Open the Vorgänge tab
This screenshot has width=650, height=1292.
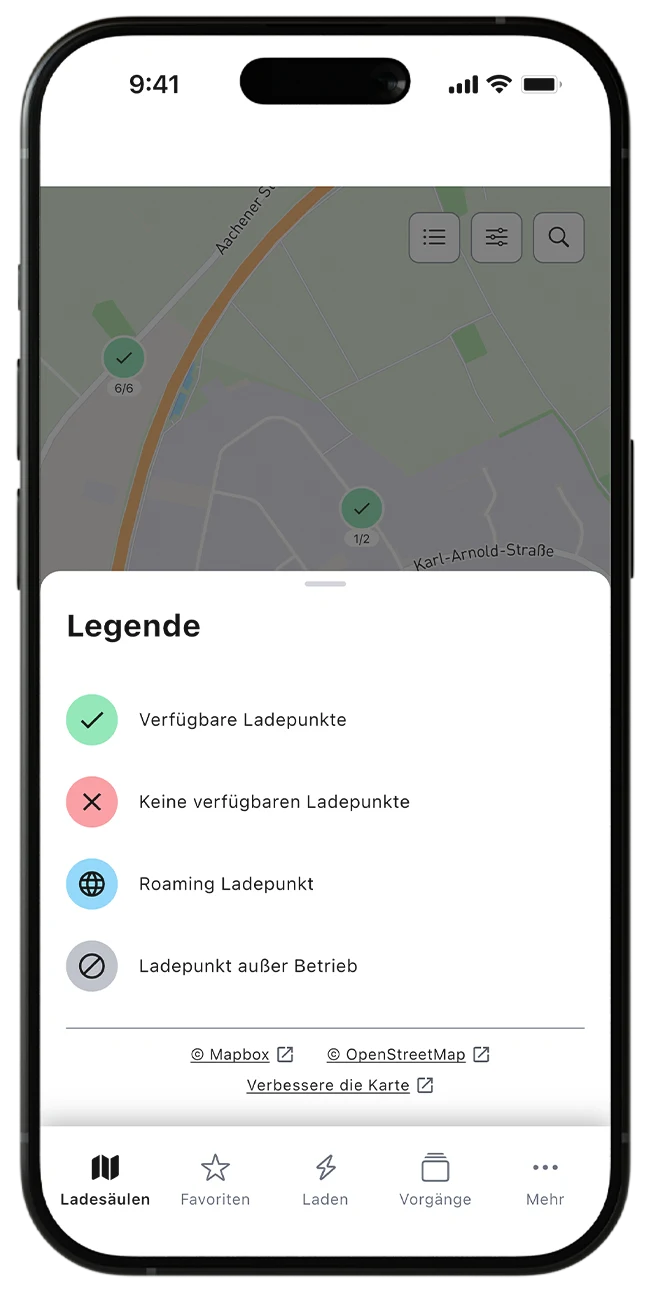coord(435,1180)
